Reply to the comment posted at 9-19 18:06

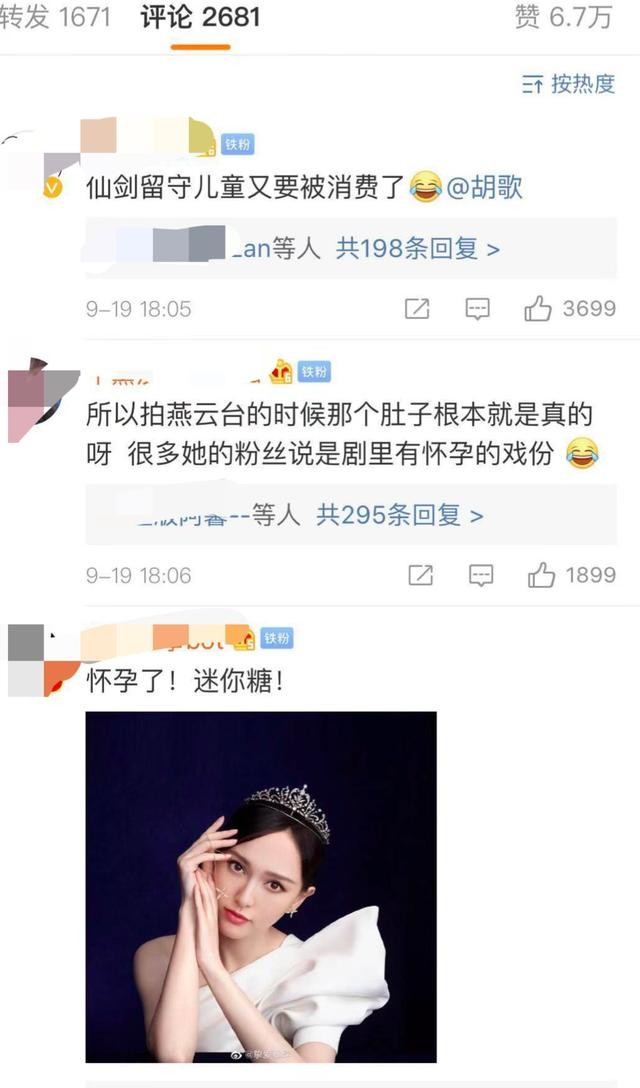tap(481, 575)
